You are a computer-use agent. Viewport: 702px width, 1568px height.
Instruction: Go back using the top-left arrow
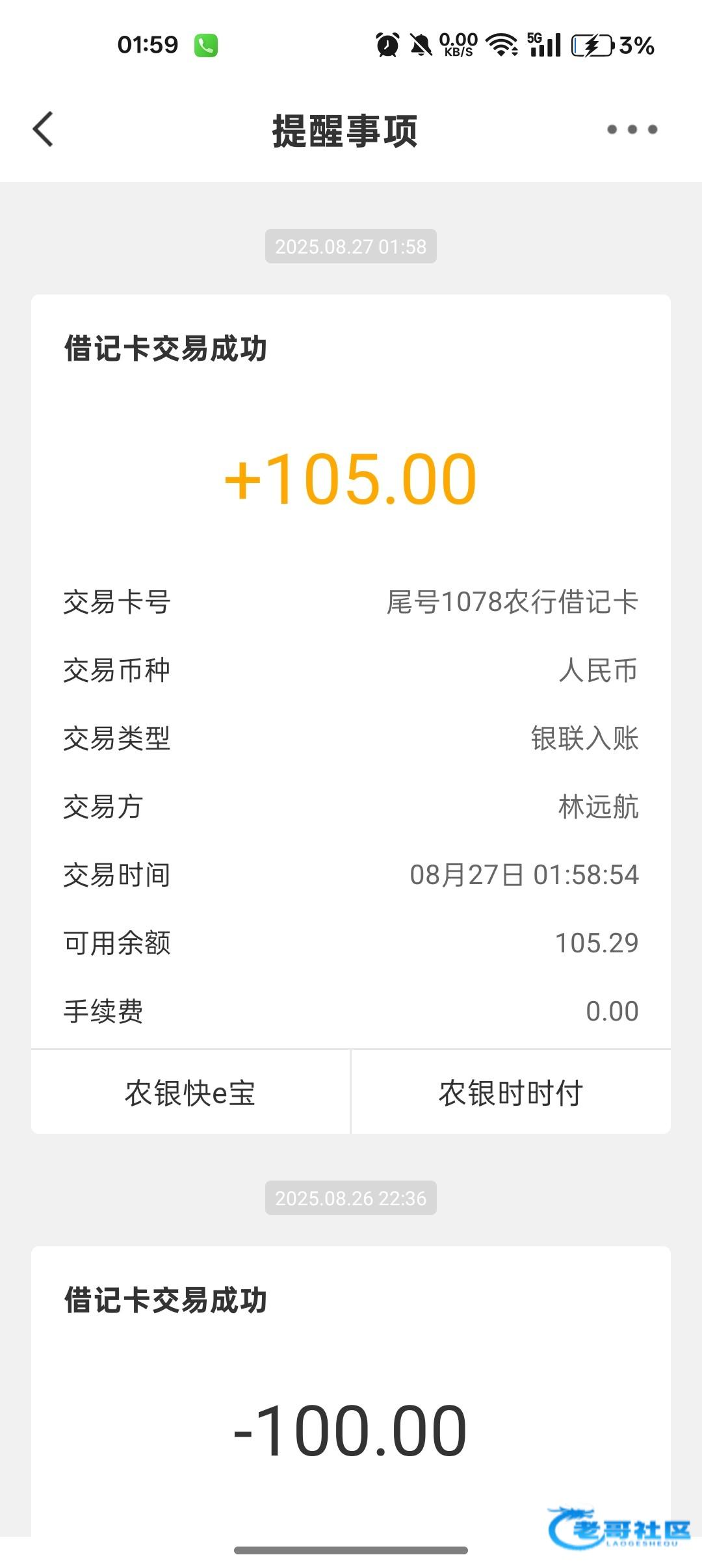(43, 129)
